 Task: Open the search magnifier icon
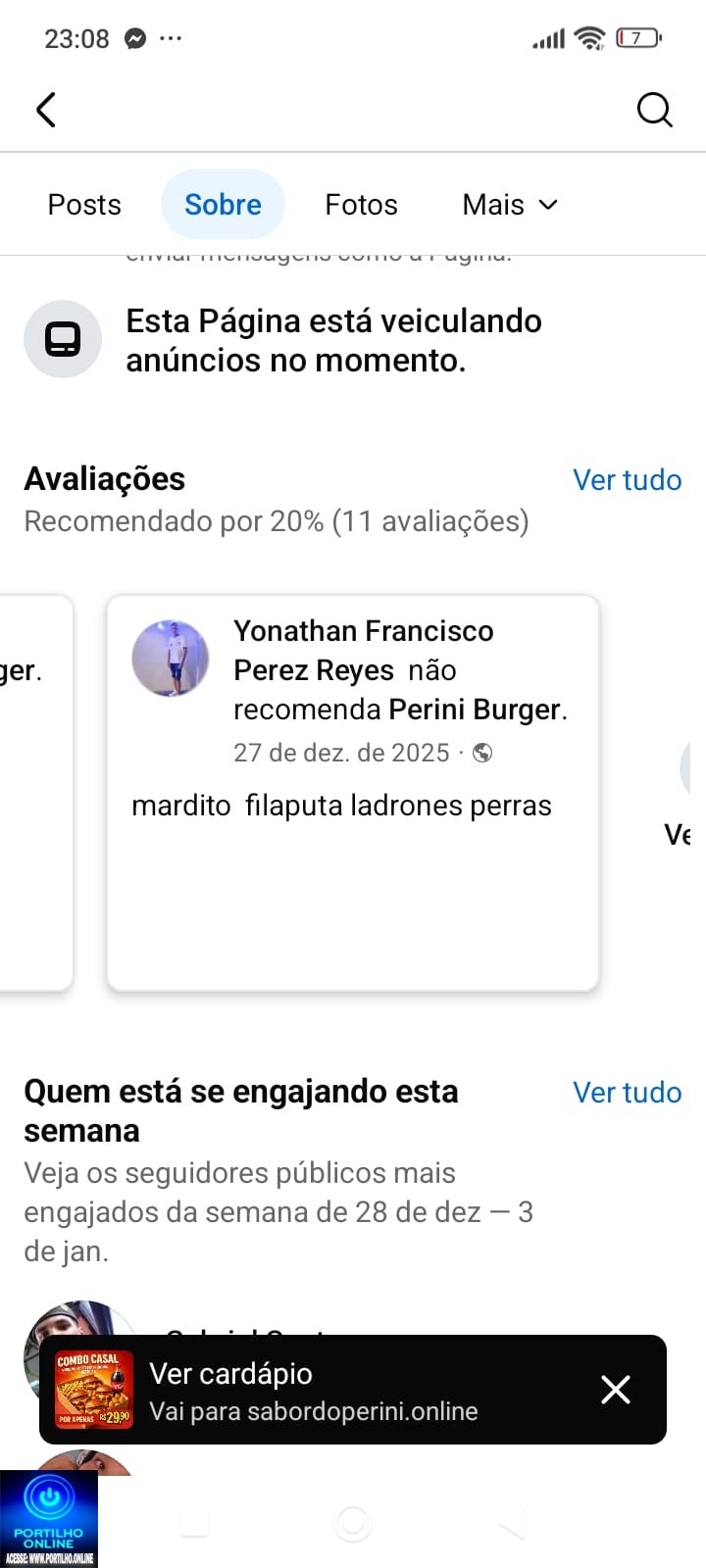(654, 110)
